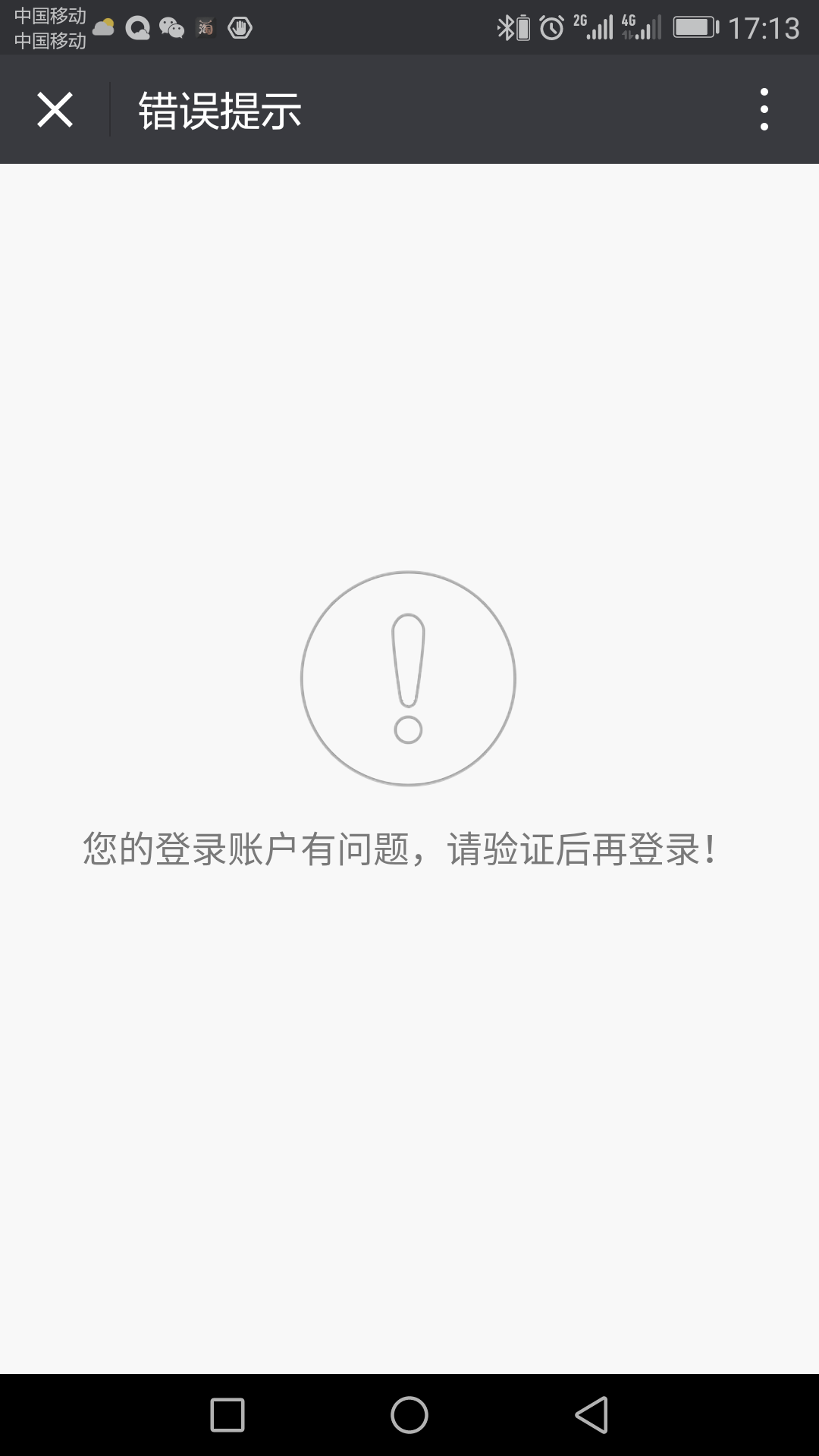The height and width of the screenshot is (1456, 819).
Task: Close the error prompt page
Action: tap(55, 110)
